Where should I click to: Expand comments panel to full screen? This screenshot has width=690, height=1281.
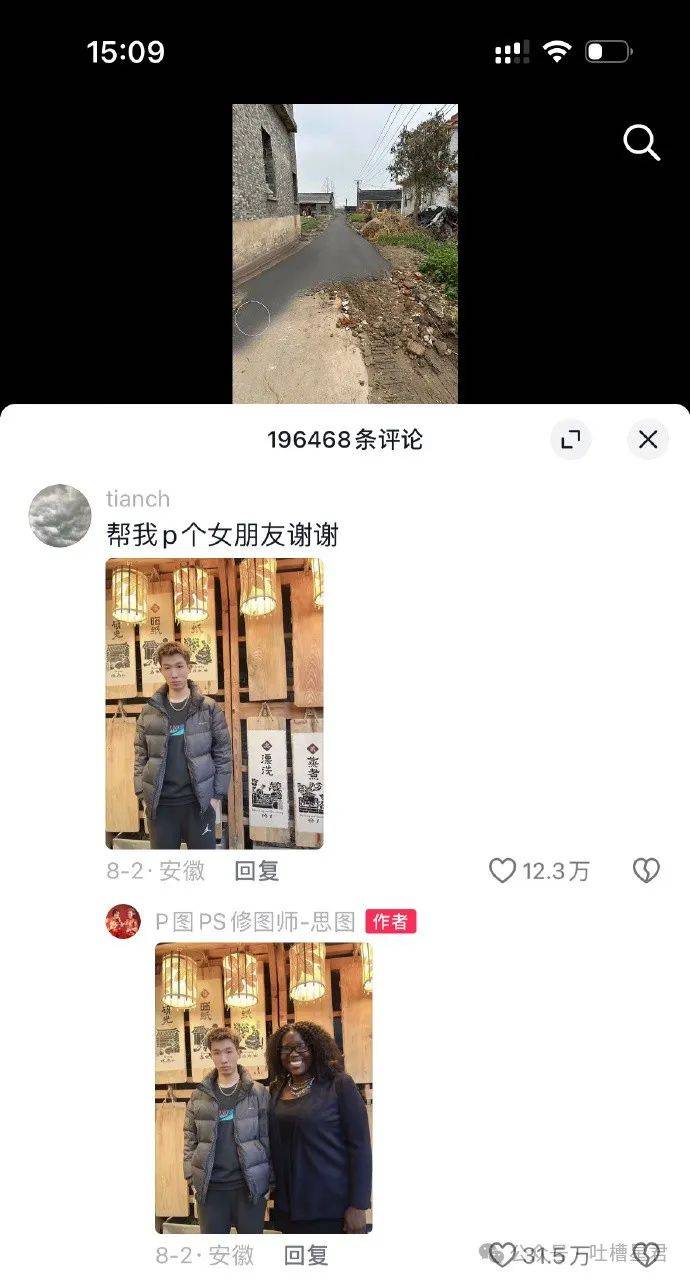pyautogui.click(x=571, y=439)
